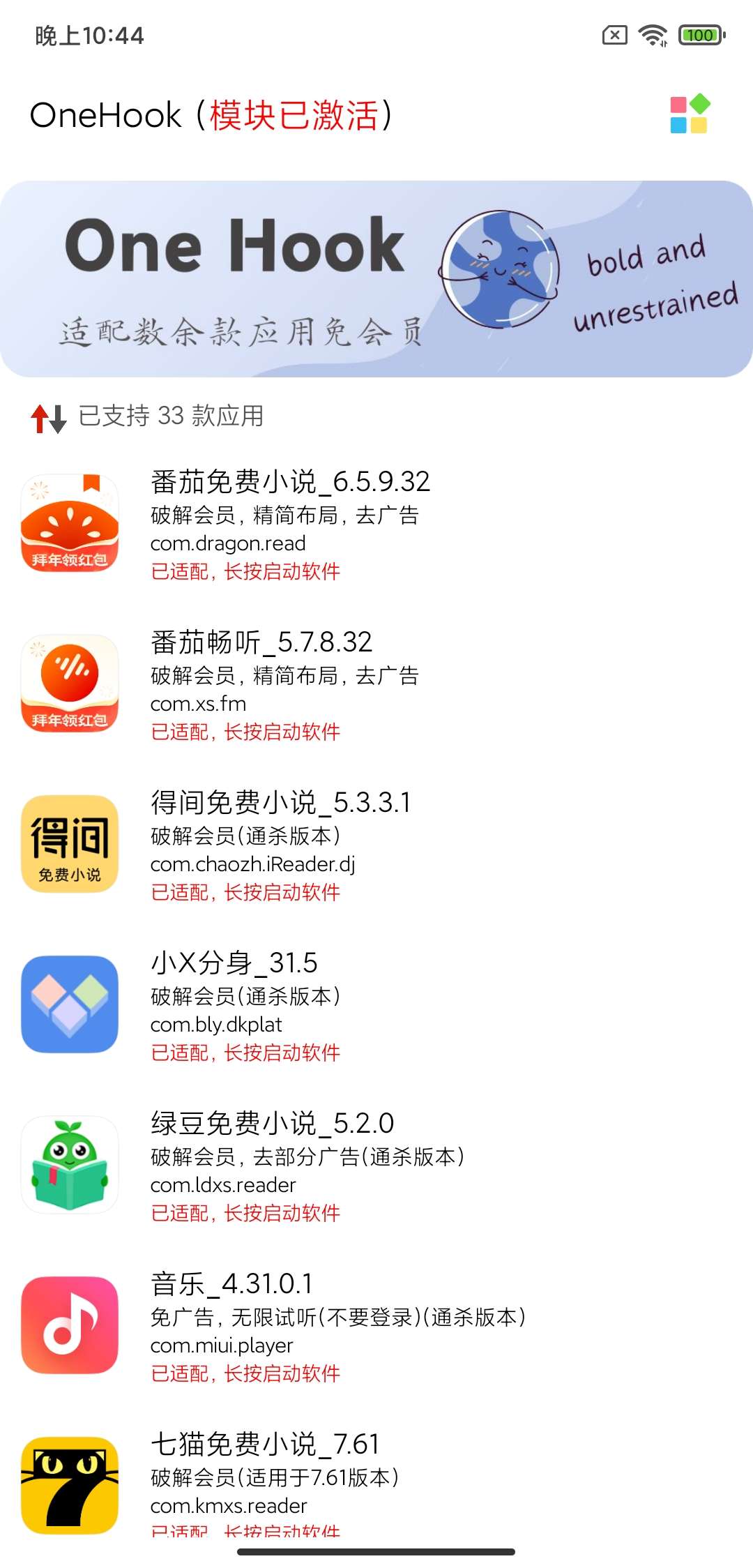Viewport: 753px width, 1568px height.
Task: Open the One Hook banner
Action: point(376,279)
